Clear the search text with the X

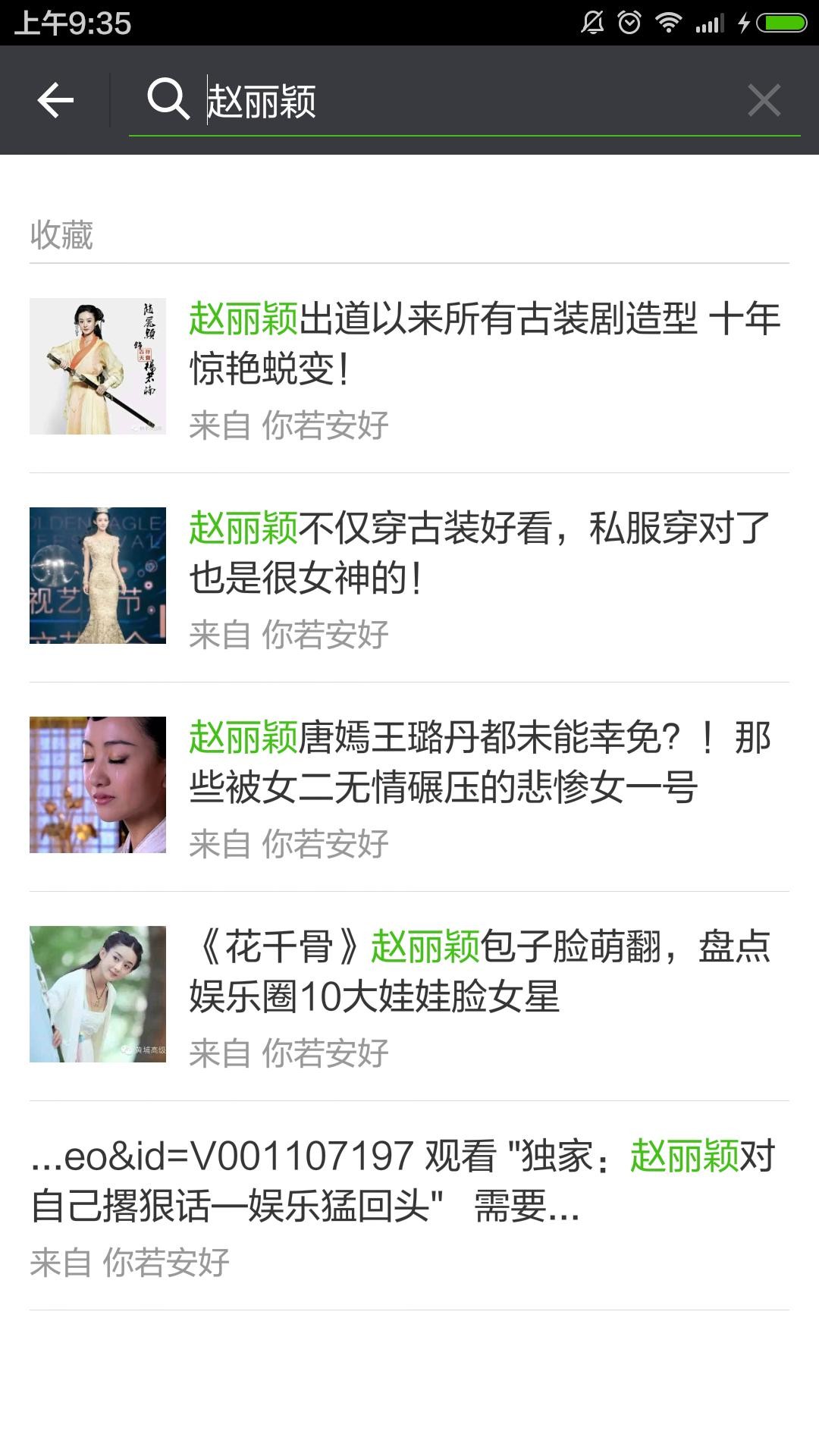click(x=764, y=100)
